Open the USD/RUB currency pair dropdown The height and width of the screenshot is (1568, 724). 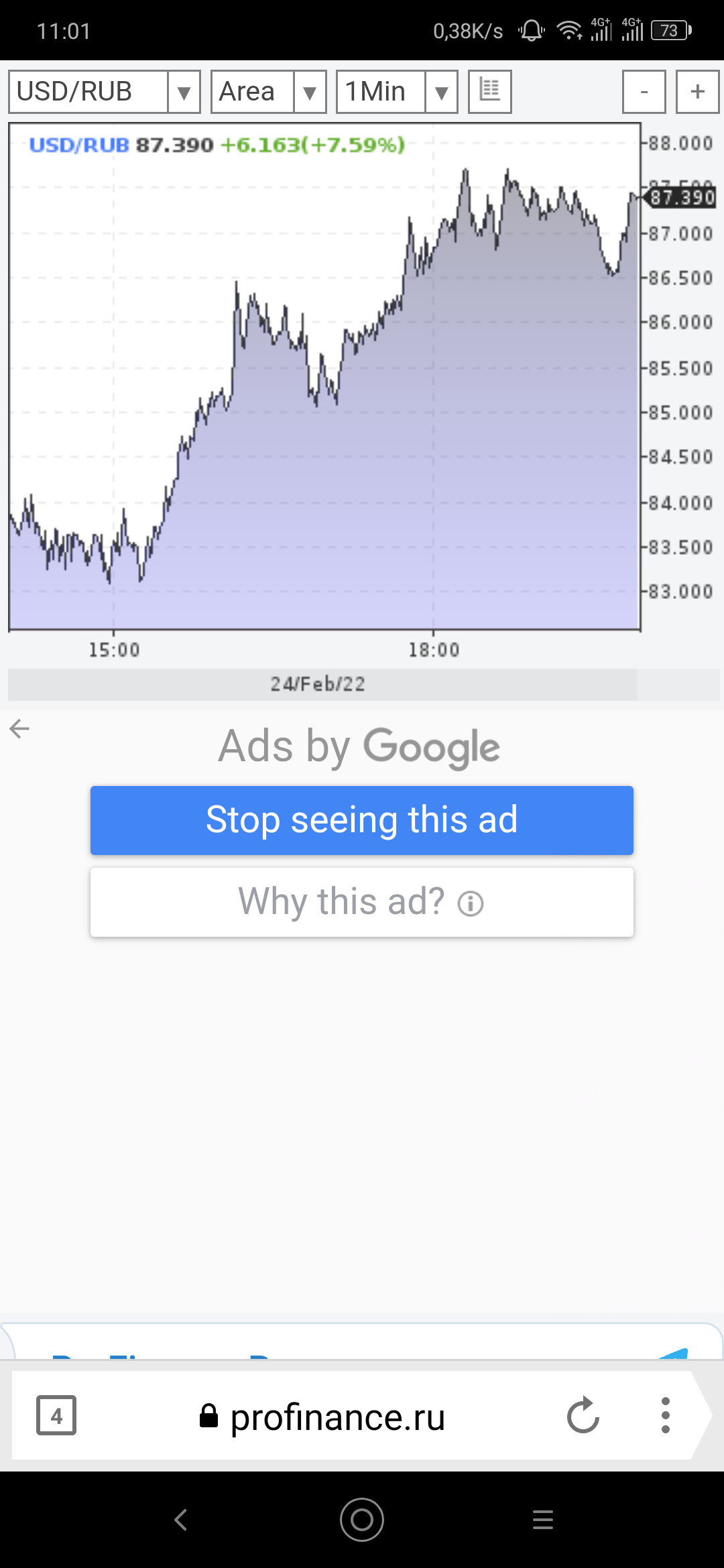[x=105, y=92]
